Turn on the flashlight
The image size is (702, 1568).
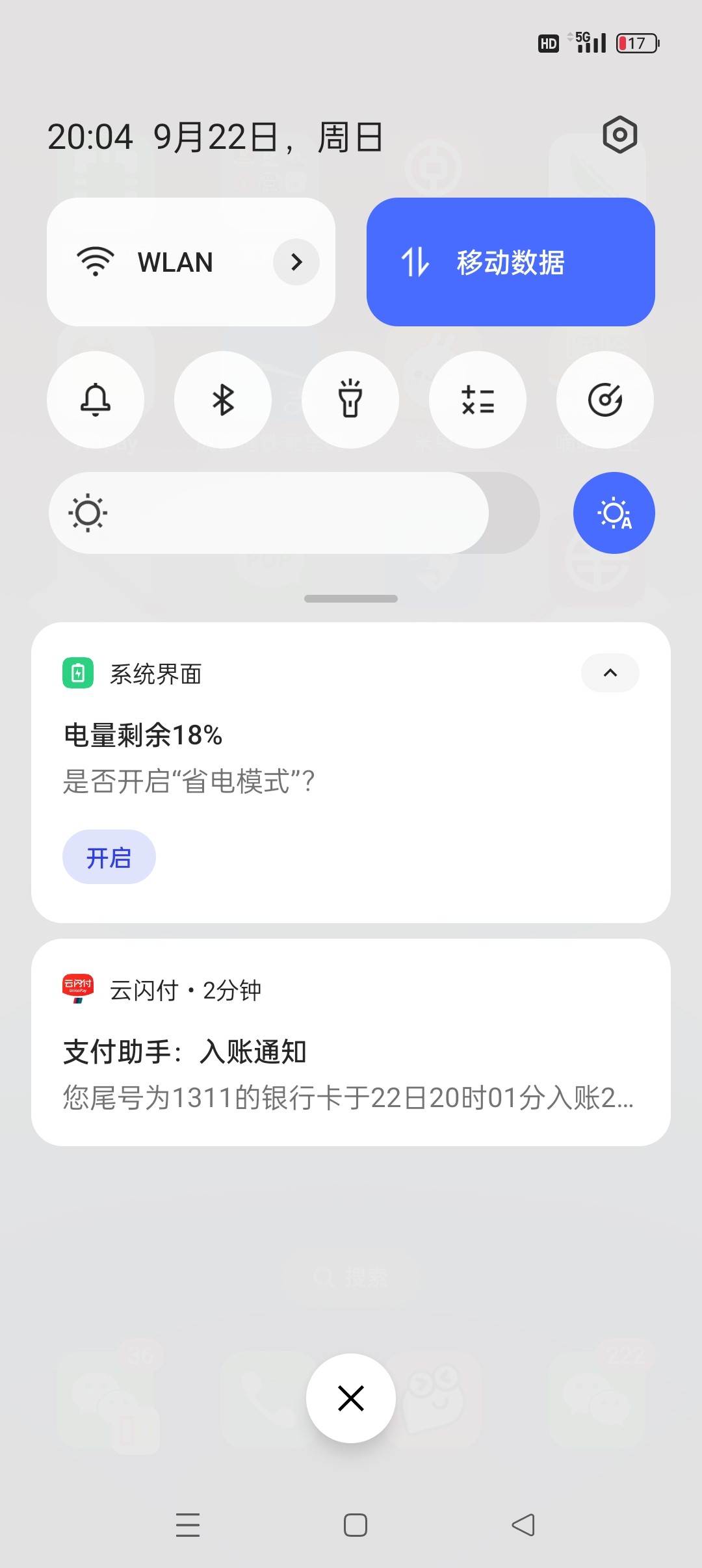[350, 400]
